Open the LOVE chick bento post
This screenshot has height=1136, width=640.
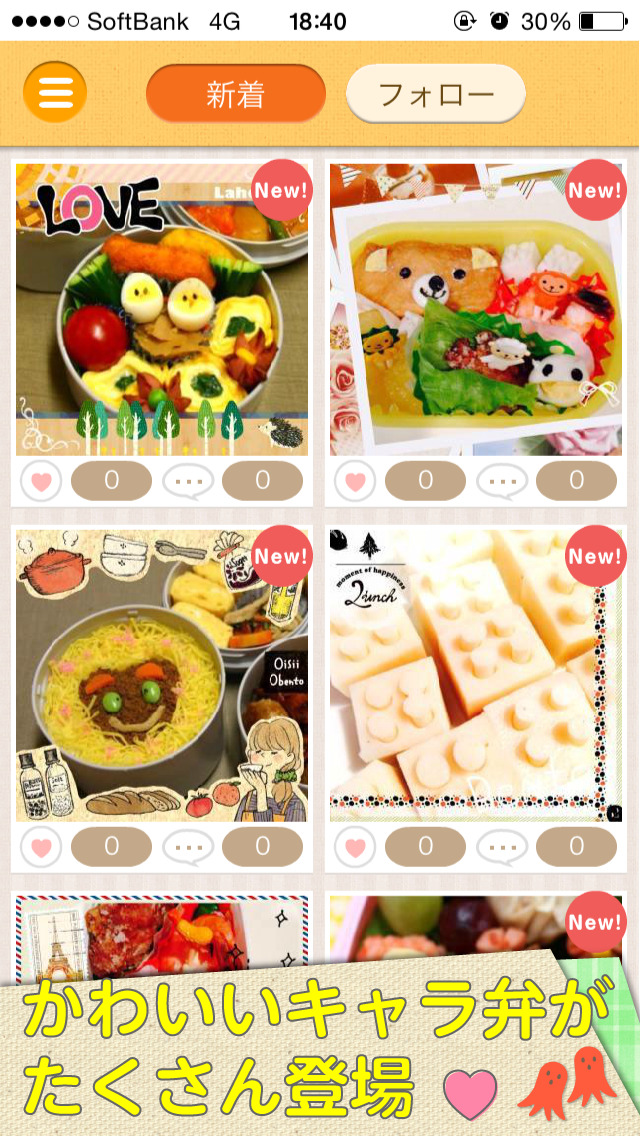point(162,310)
